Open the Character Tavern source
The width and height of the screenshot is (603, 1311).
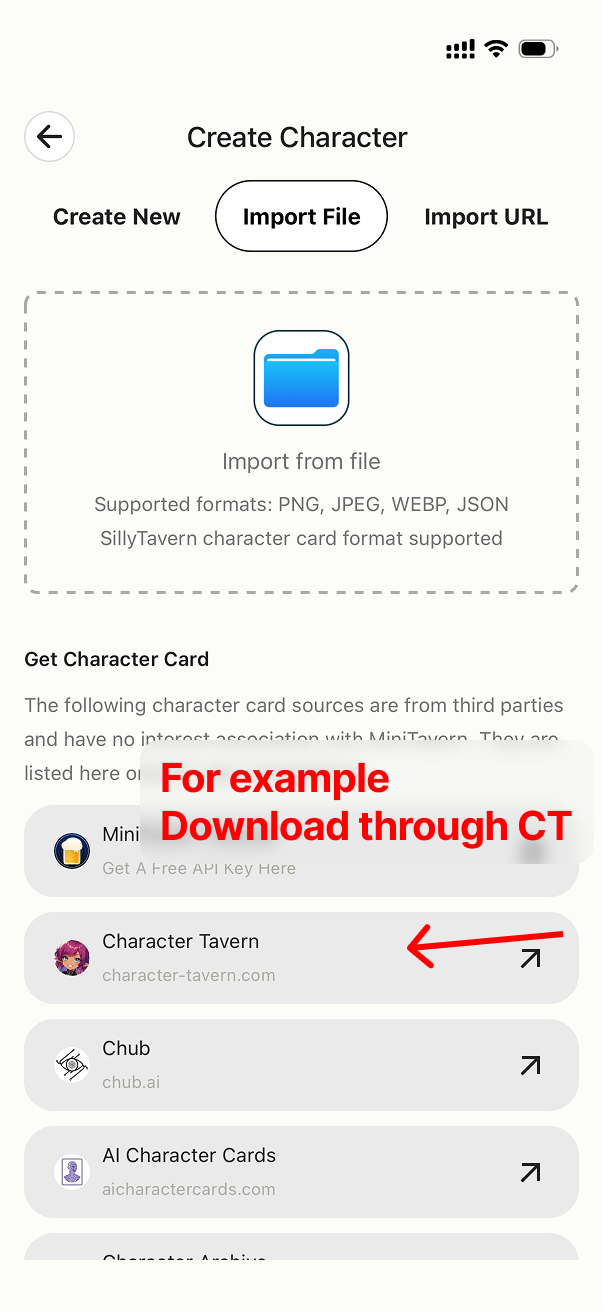(x=300, y=958)
